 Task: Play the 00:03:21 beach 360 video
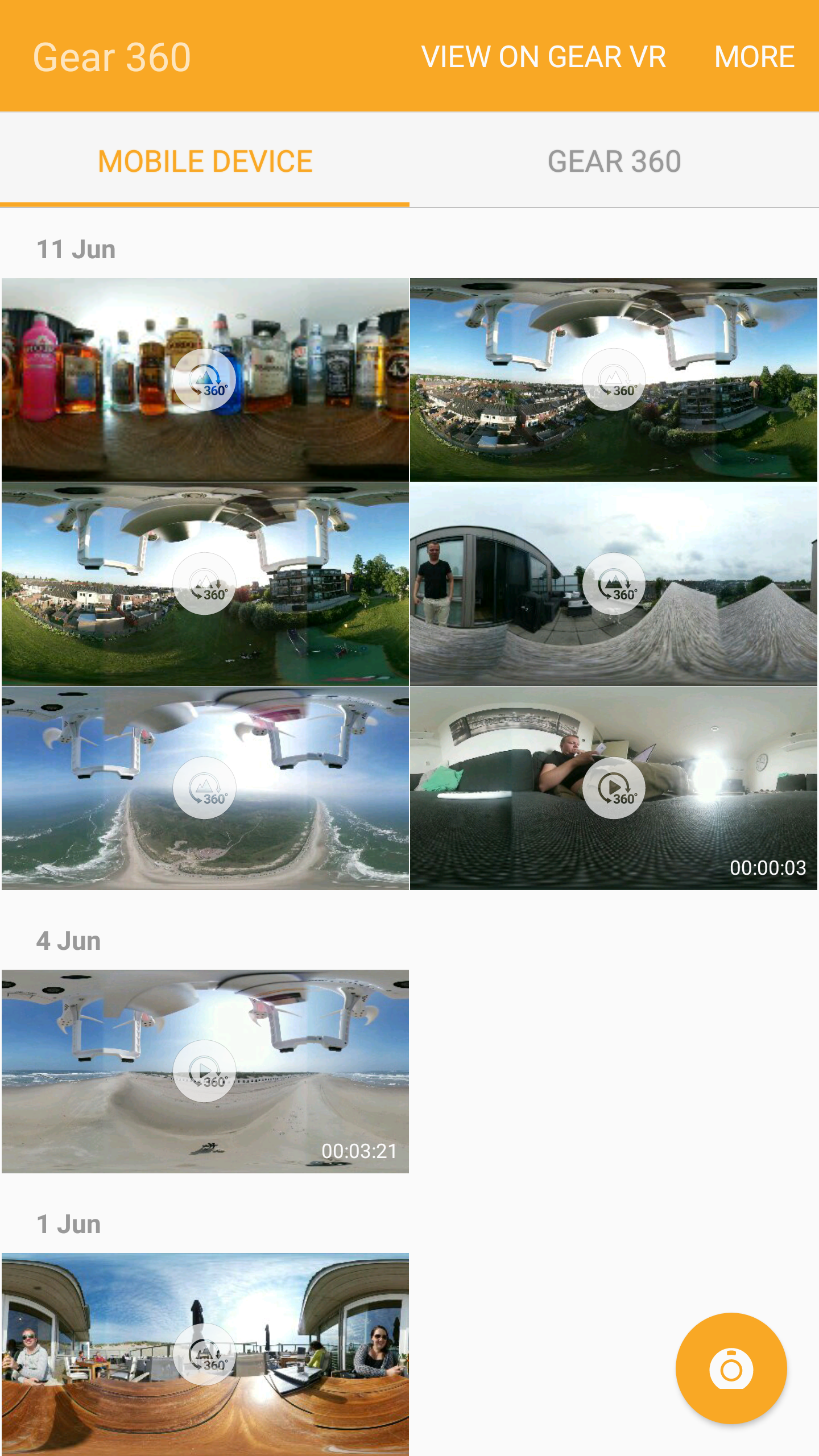(205, 1071)
